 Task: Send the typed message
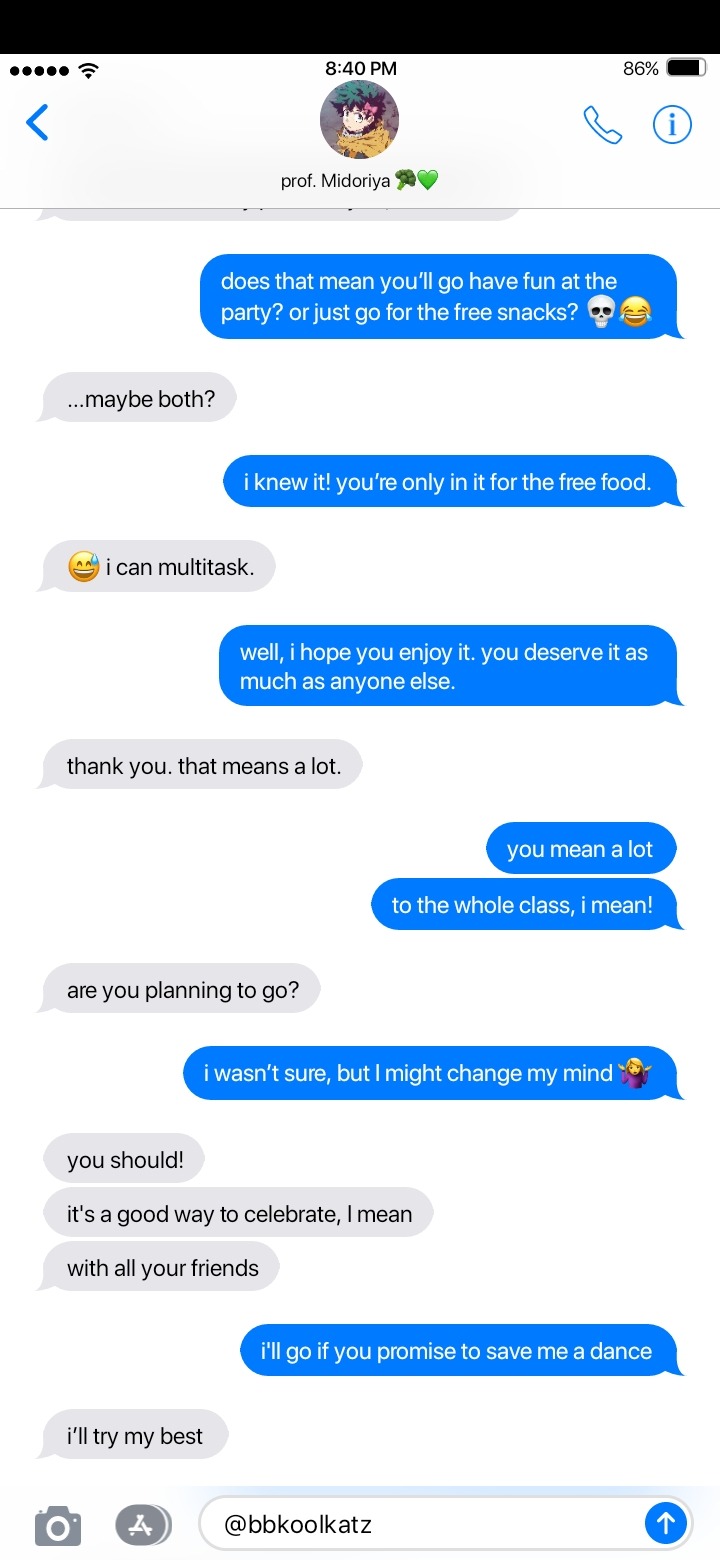pyautogui.click(x=665, y=1524)
